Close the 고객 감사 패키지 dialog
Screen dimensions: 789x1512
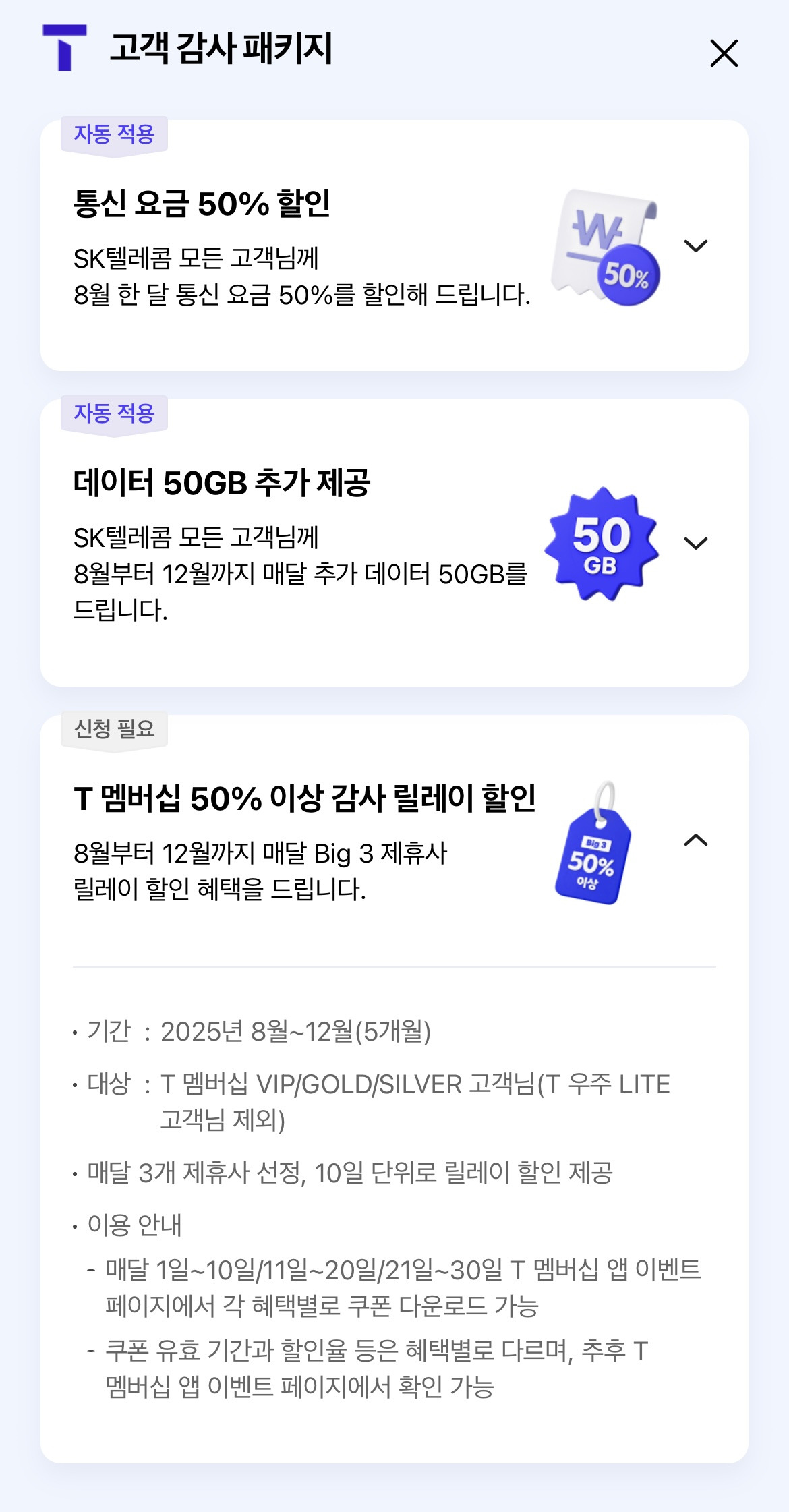(x=724, y=54)
